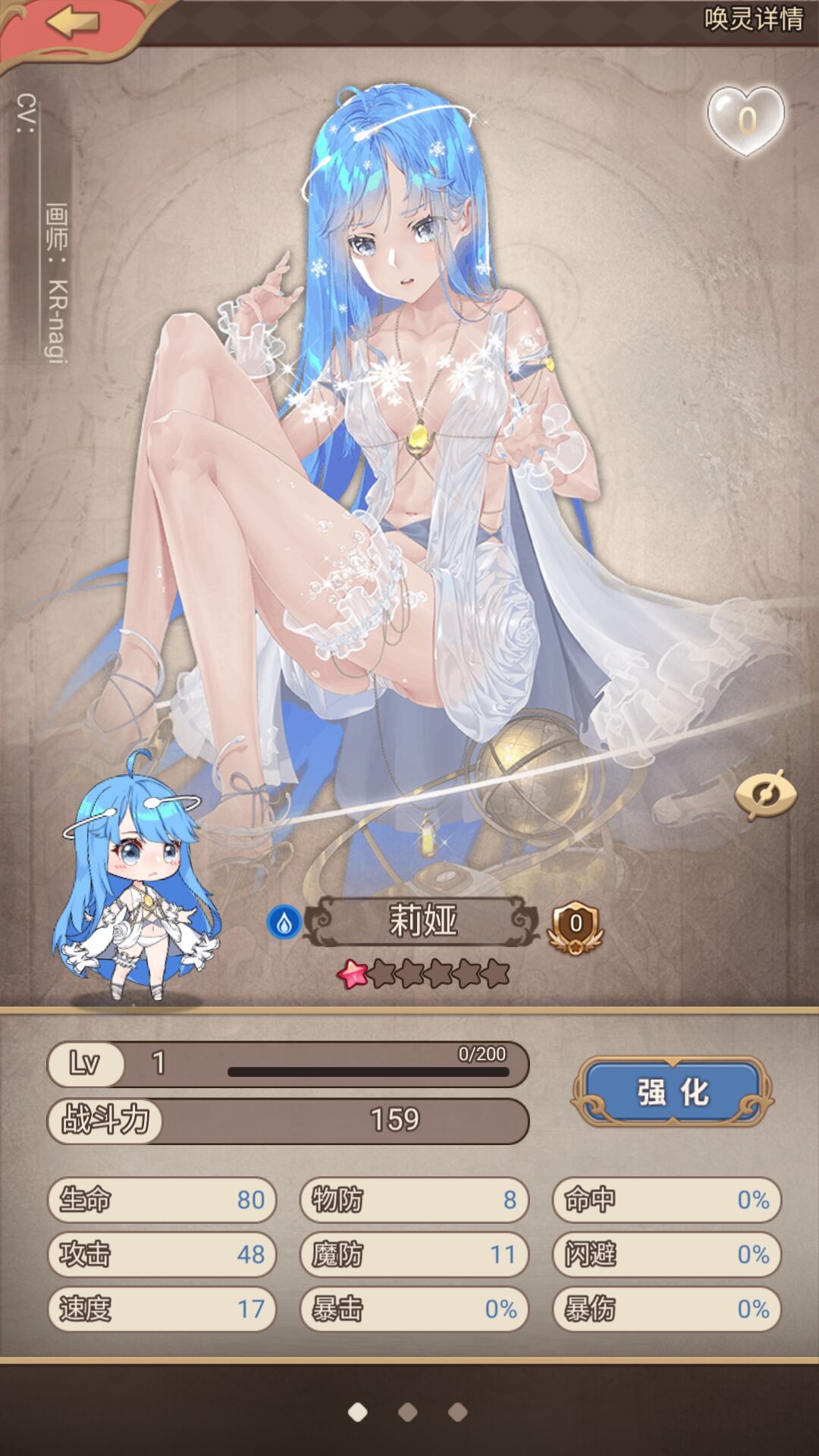Jump to the second page dot
The height and width of the screenshot is (1456, 819).
click(408, 1412)
